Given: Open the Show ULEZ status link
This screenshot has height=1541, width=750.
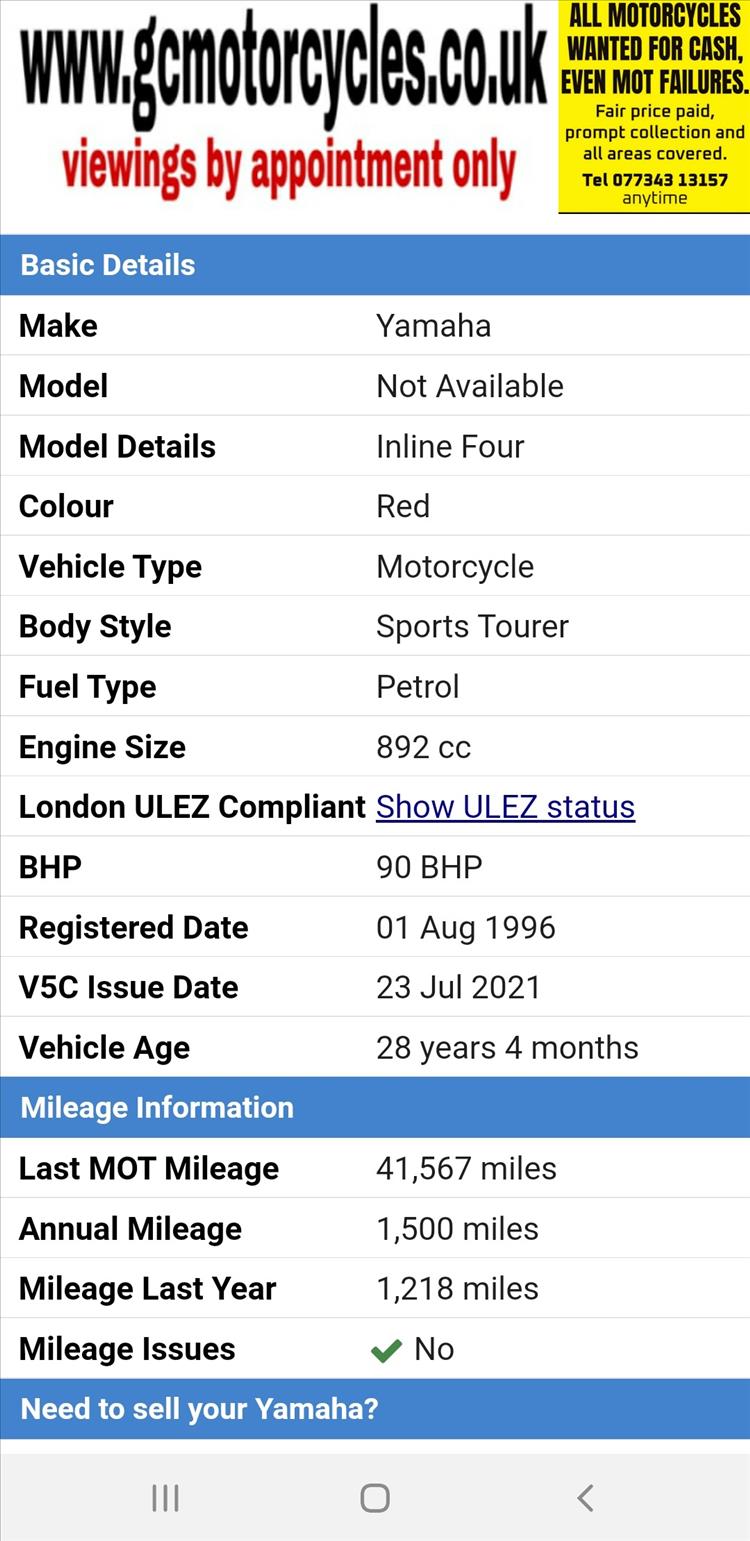Looking at the screenshot, I should click(505, 806).
